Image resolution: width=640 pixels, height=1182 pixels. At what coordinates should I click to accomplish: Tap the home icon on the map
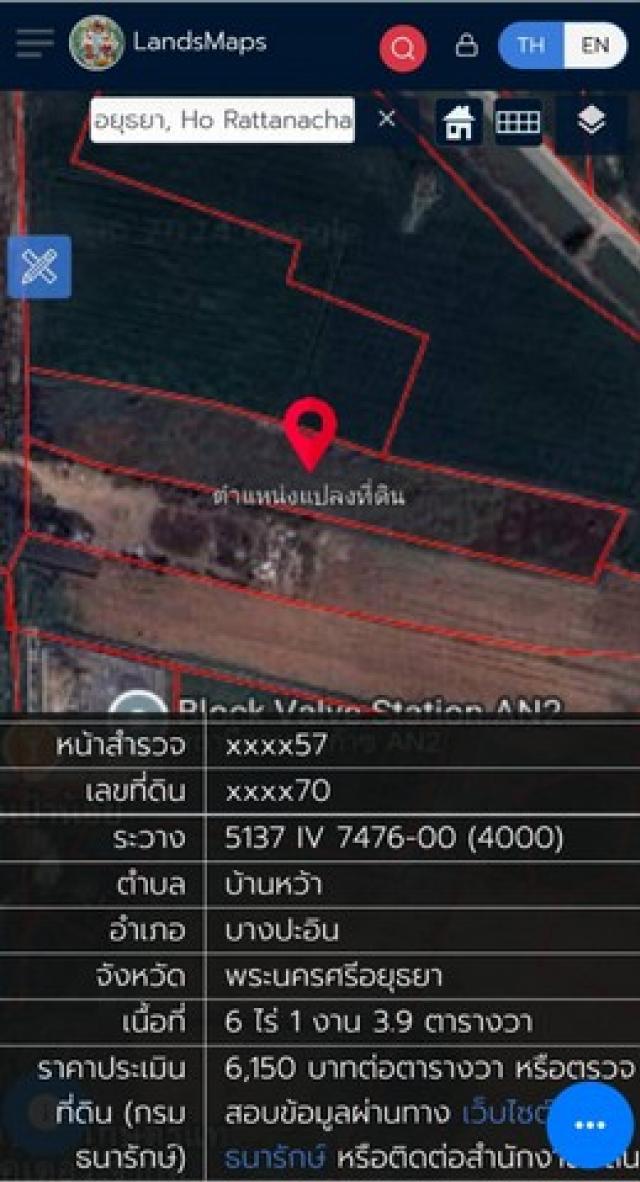(x=459, y=122)
